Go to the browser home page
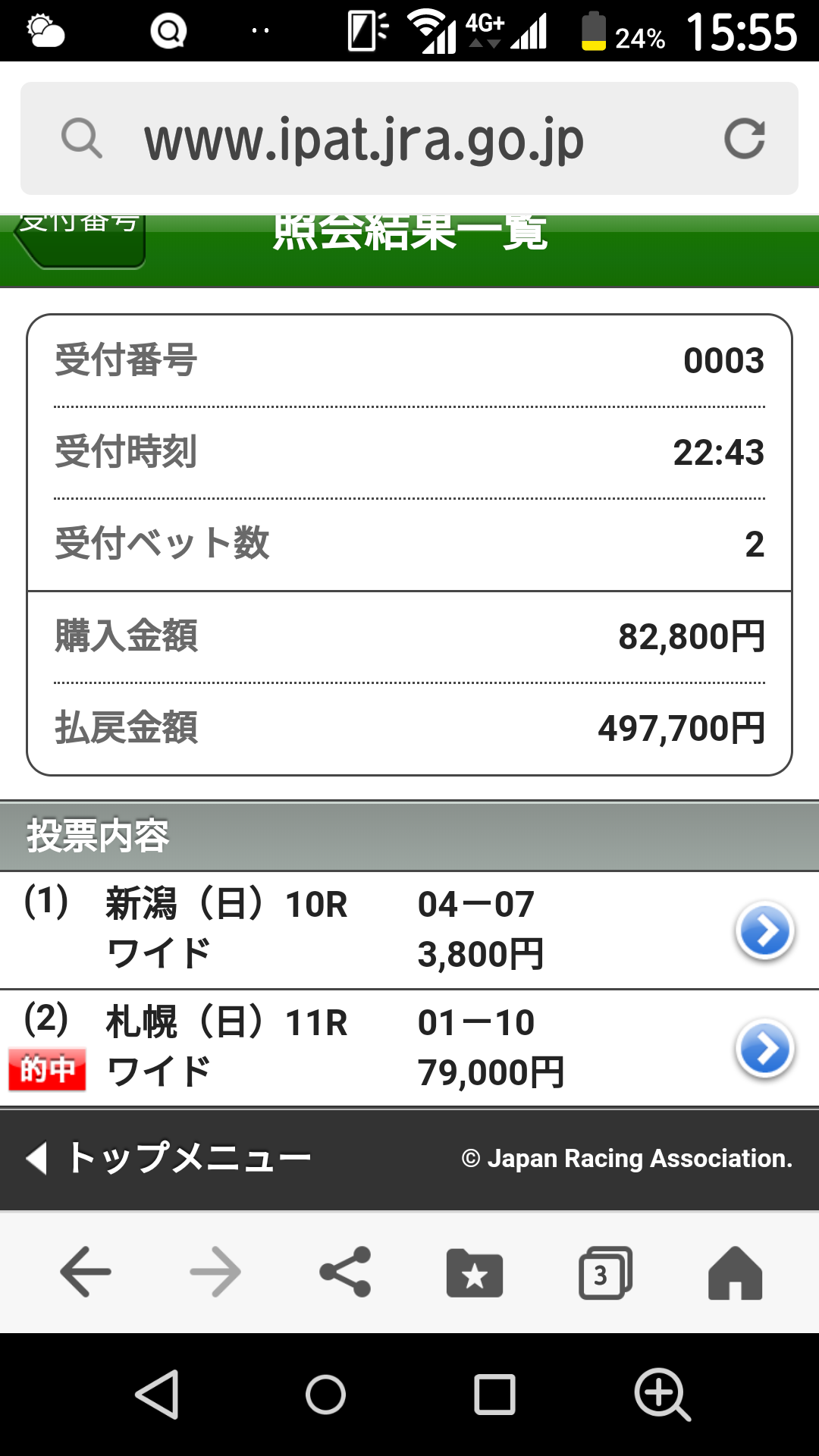This screenshot has width=819, height=1456. tap(735, 1273)
